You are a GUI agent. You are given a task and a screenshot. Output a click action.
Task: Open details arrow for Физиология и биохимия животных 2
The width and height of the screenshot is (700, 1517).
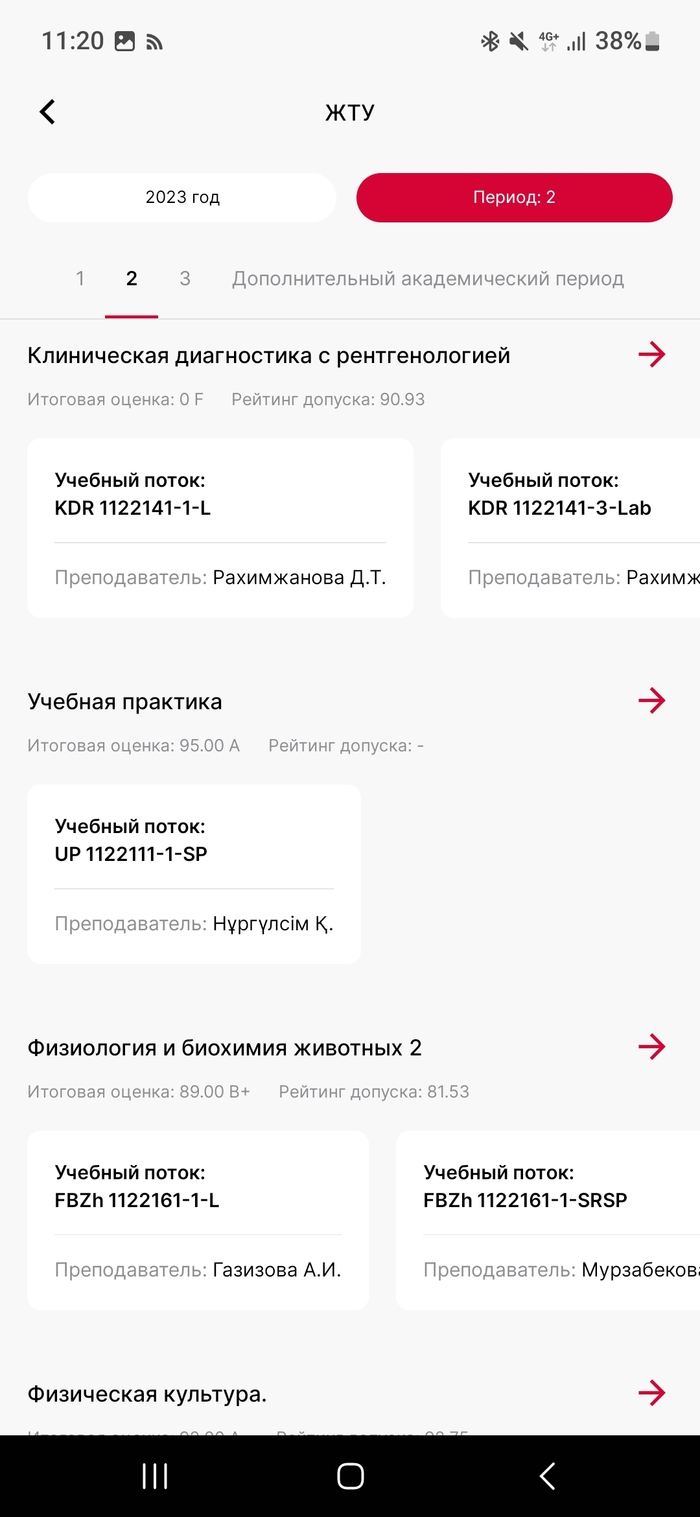tap(651, 1047)
